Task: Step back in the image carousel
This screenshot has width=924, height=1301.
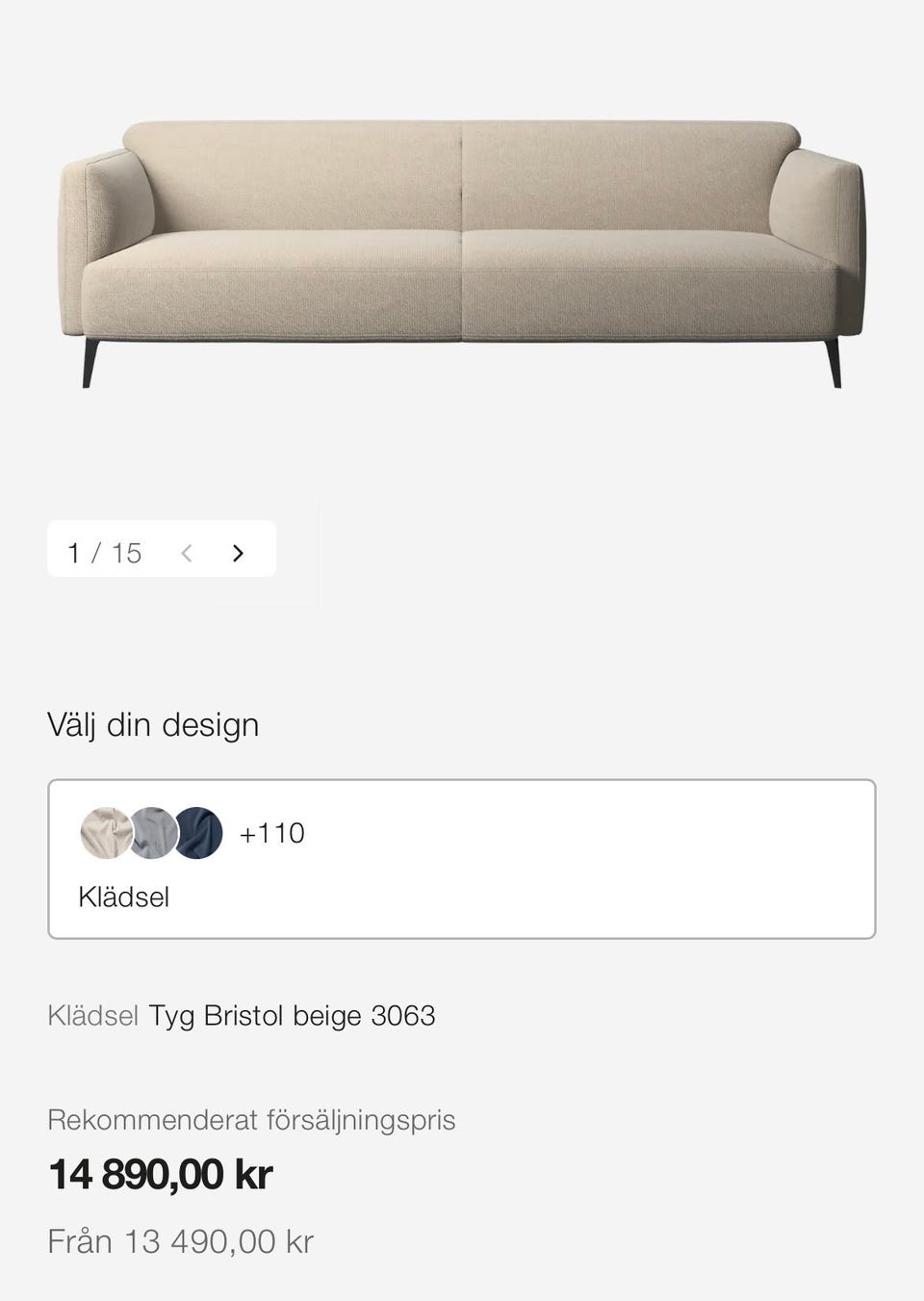Action: tap(187, 552)
